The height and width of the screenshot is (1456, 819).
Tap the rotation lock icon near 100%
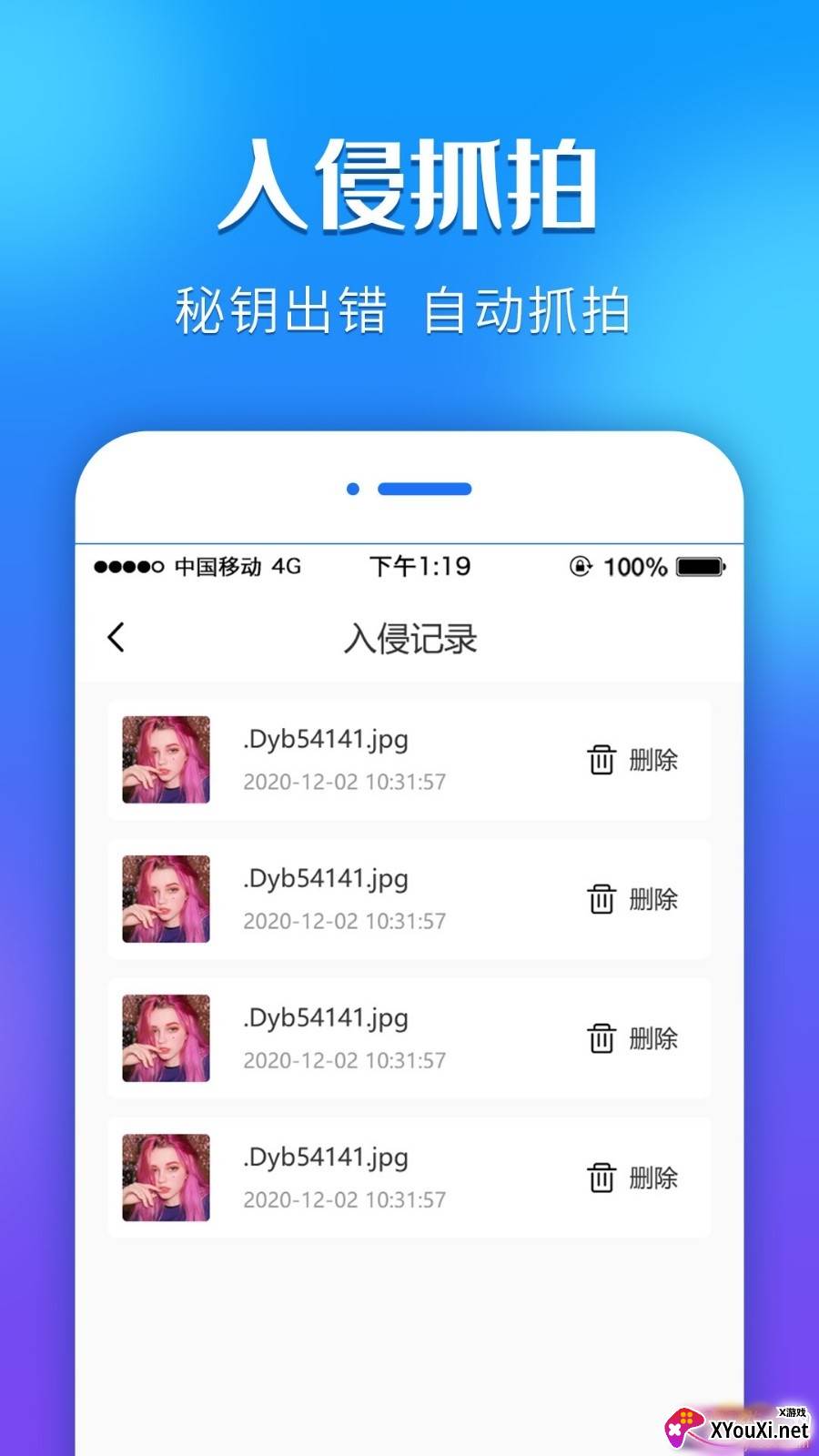(580, 566)
